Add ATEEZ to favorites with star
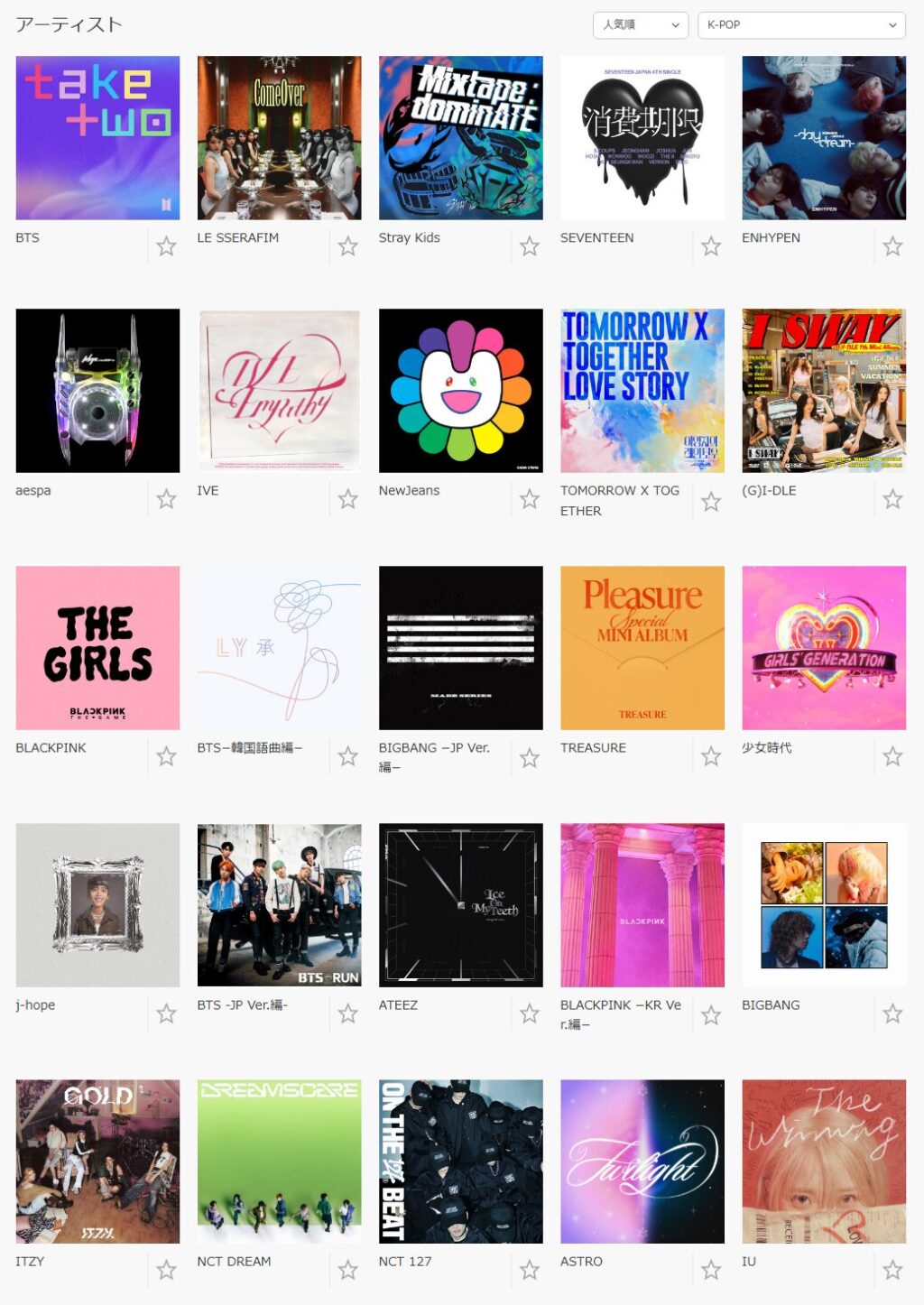 pyautogui.click(x=530, y=1013)
